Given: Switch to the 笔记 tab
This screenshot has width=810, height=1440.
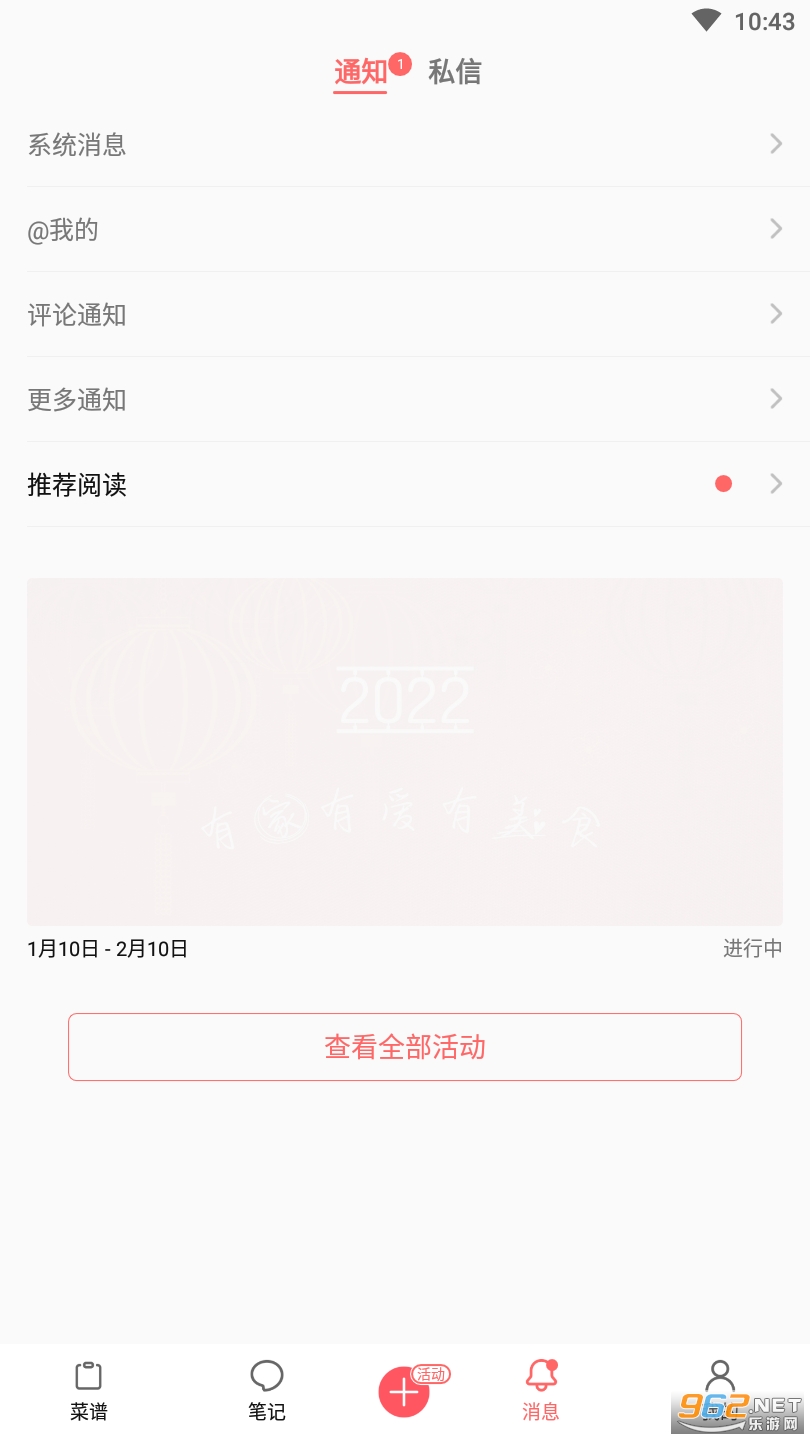Looking at the screenshot, I should click(266, 1390).
